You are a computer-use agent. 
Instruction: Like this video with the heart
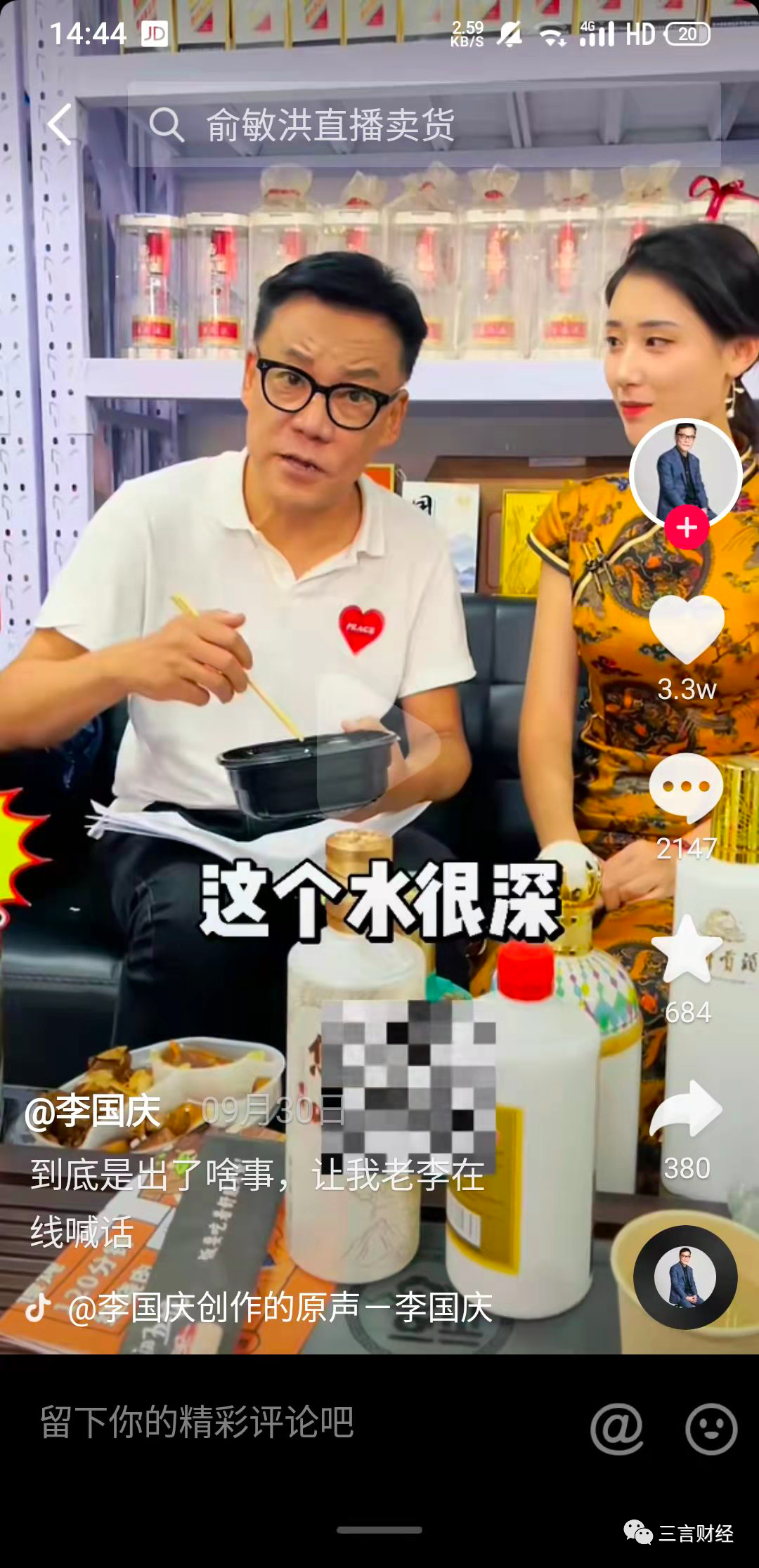687,629
